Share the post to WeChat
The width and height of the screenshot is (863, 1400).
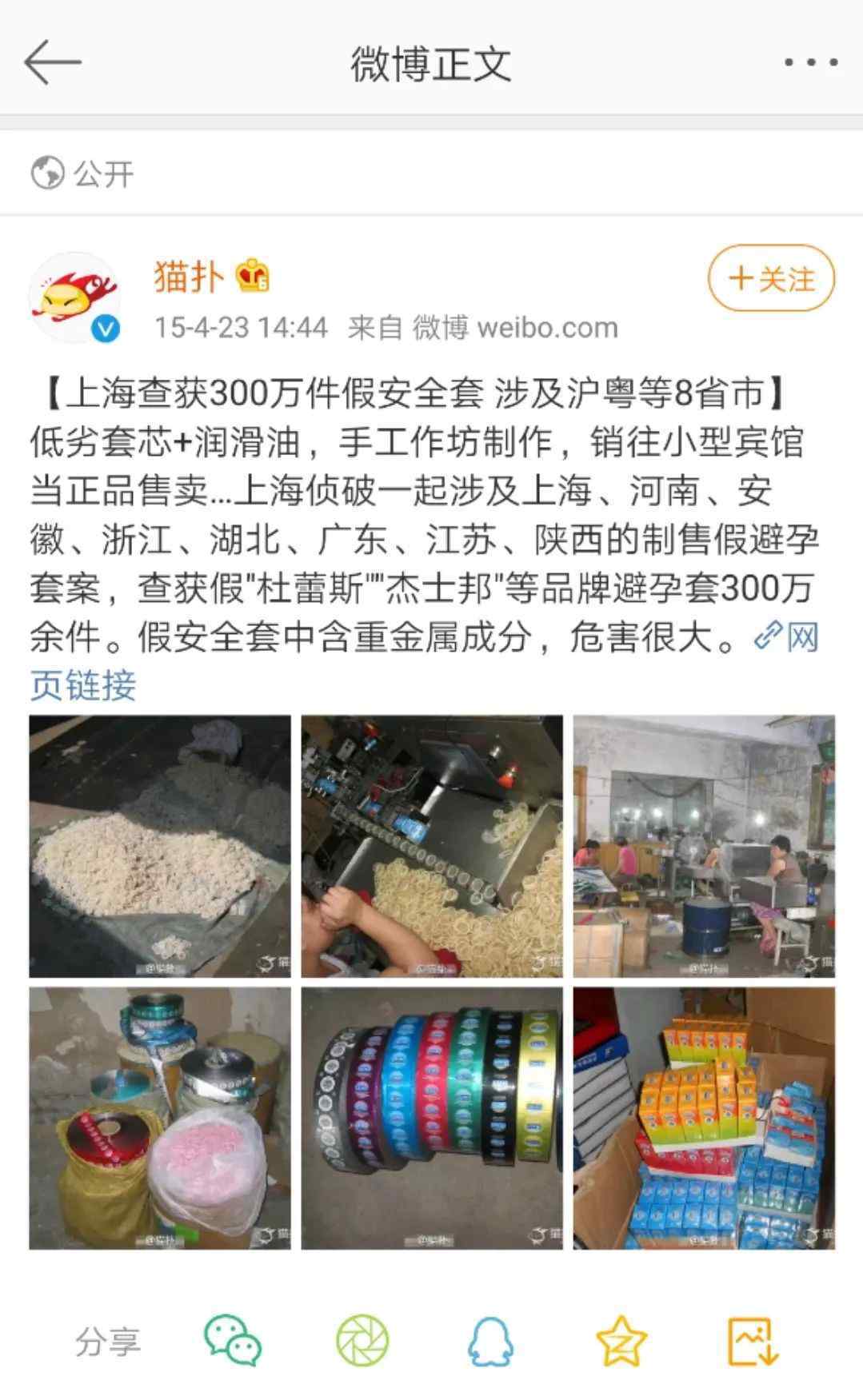tap(233, 1341)
